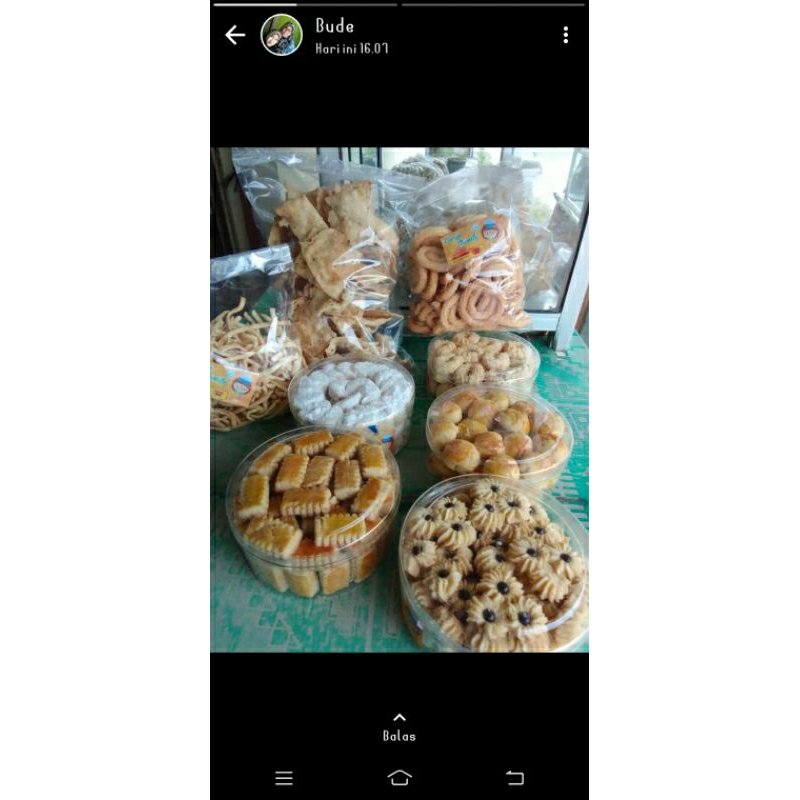Go to the phone's home screen
Screen dimensions: 800x800
click(399, 778)
